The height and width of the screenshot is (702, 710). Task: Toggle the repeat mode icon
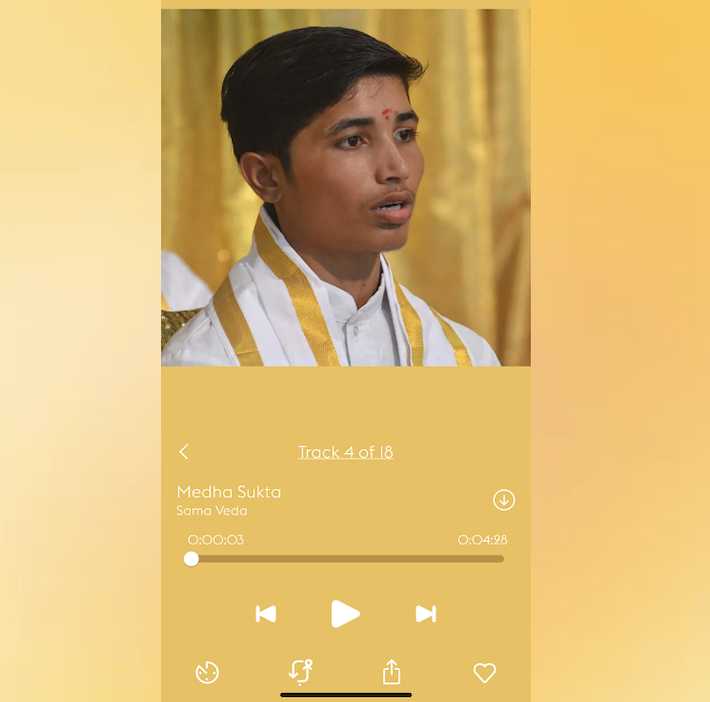(300, 672)
